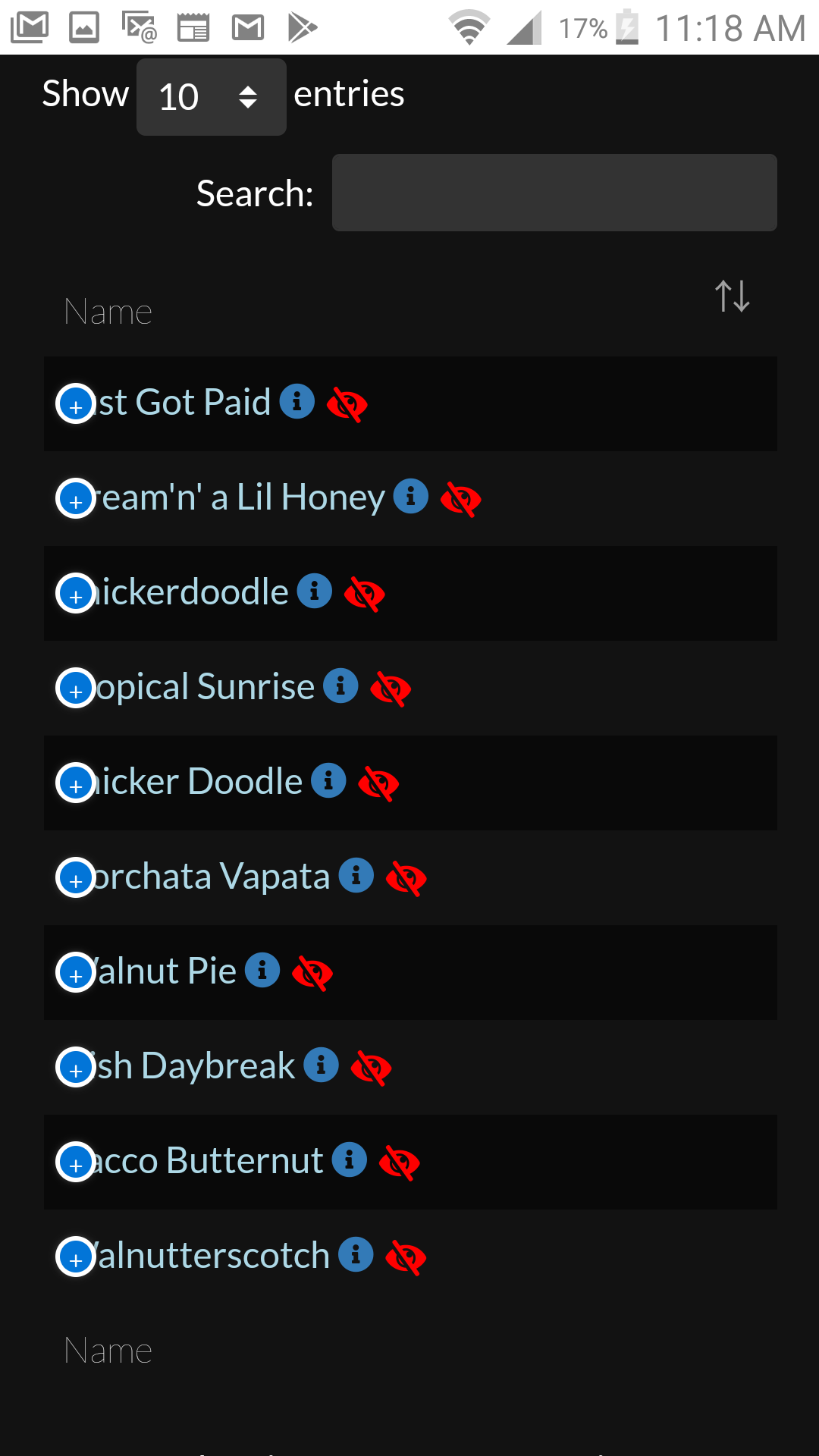
Task: Expand the Walnutterscotch row
Action: click(x=76, y=1257)
